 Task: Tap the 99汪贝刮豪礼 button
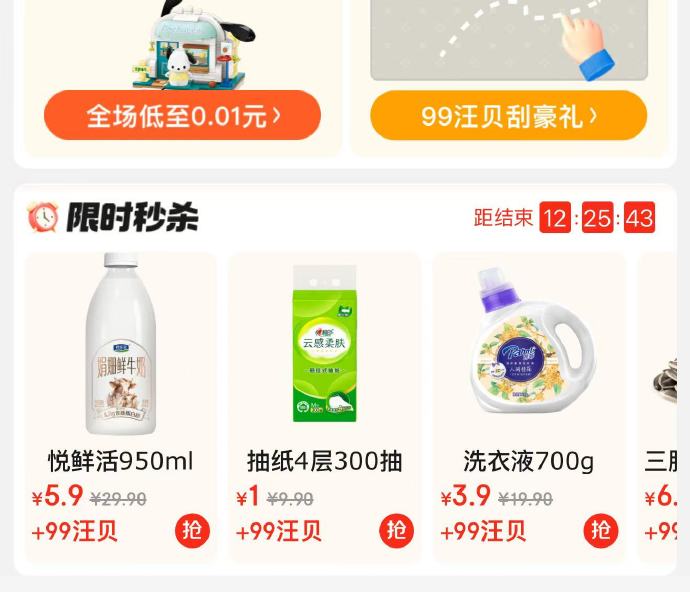tap(508, 116)
